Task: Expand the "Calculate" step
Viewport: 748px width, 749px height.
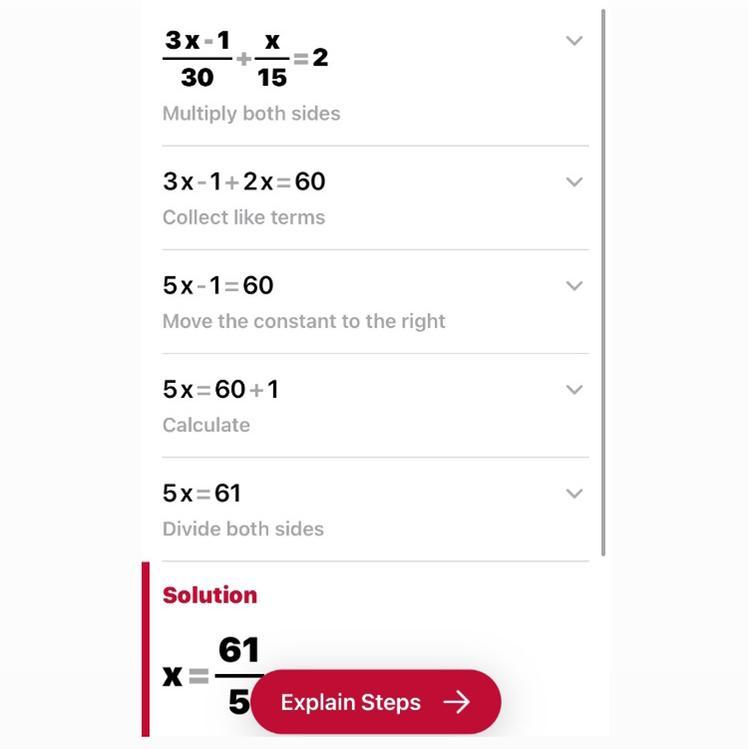Action: click(x=574, y=389)
